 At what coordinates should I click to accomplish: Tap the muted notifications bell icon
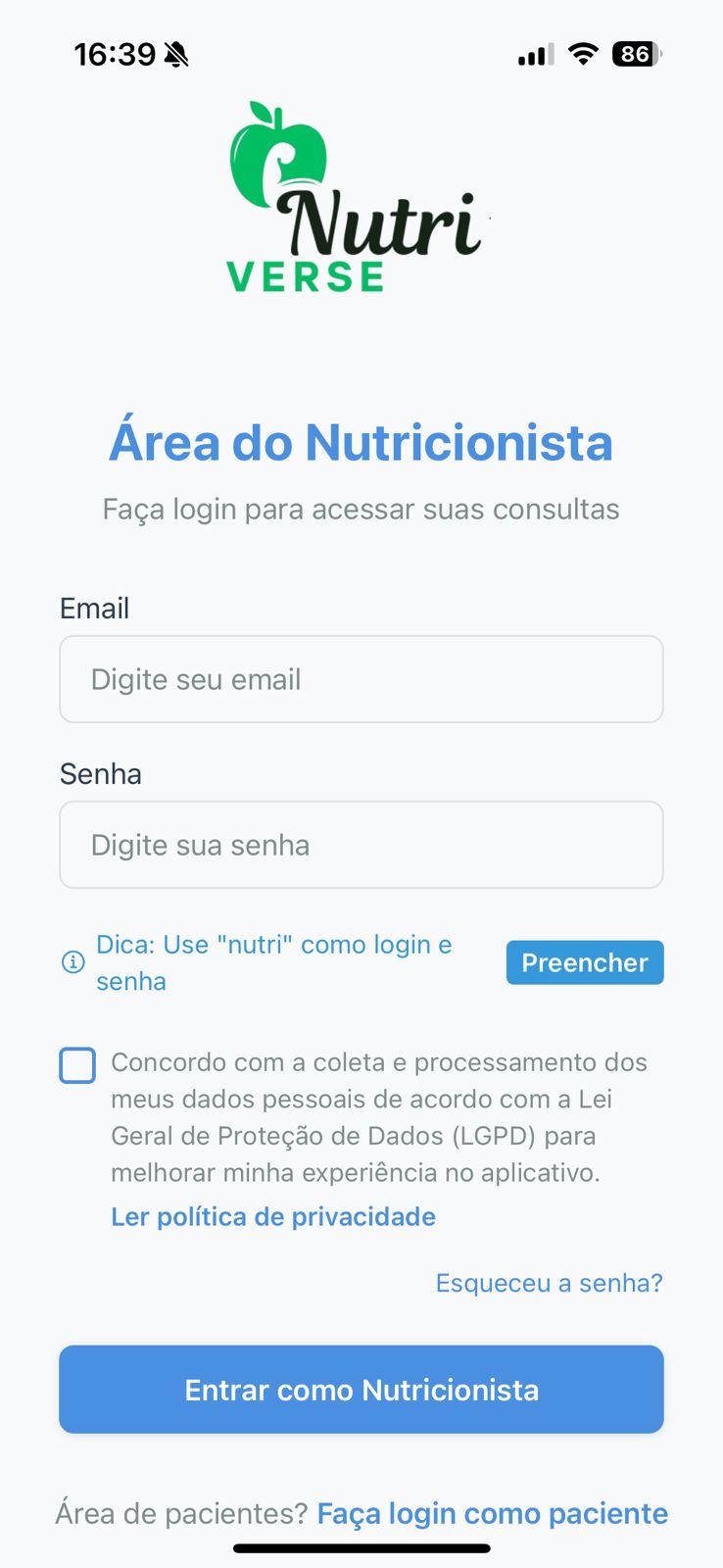(x=176, y=54)
